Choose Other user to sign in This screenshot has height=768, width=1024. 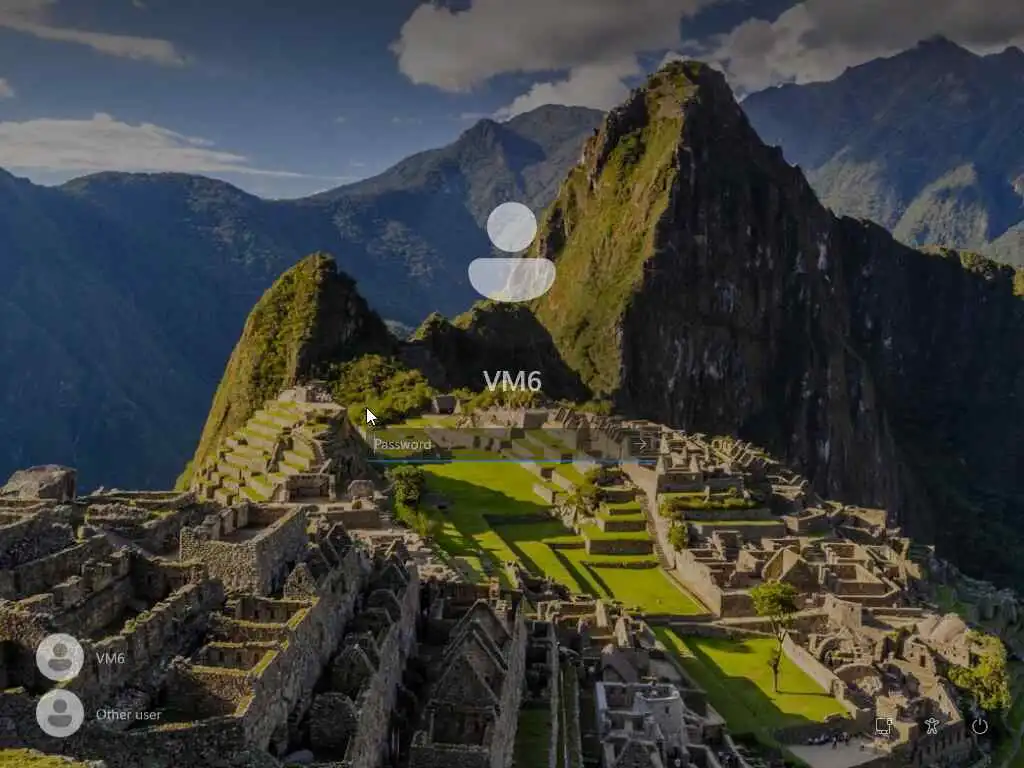(x=100, y=714)
